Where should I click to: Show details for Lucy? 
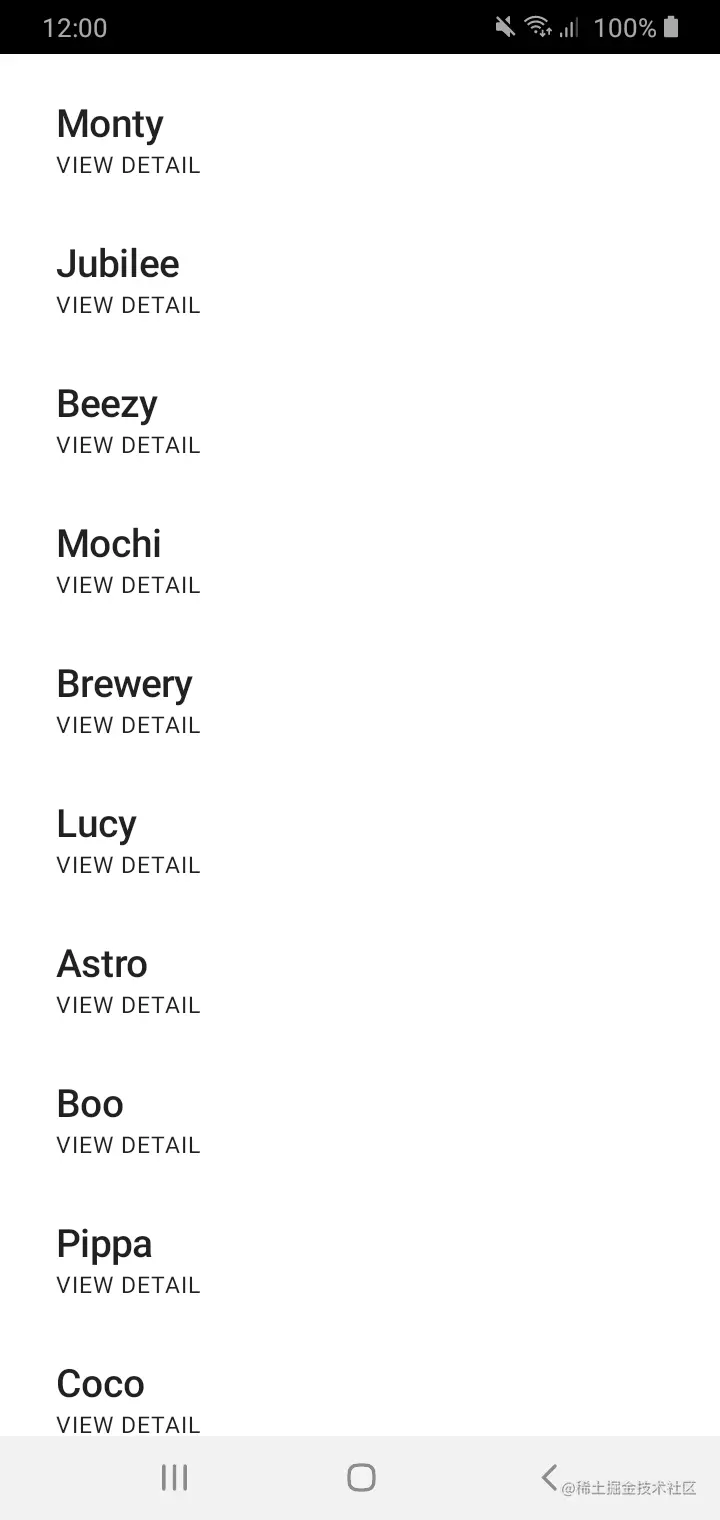128,866
